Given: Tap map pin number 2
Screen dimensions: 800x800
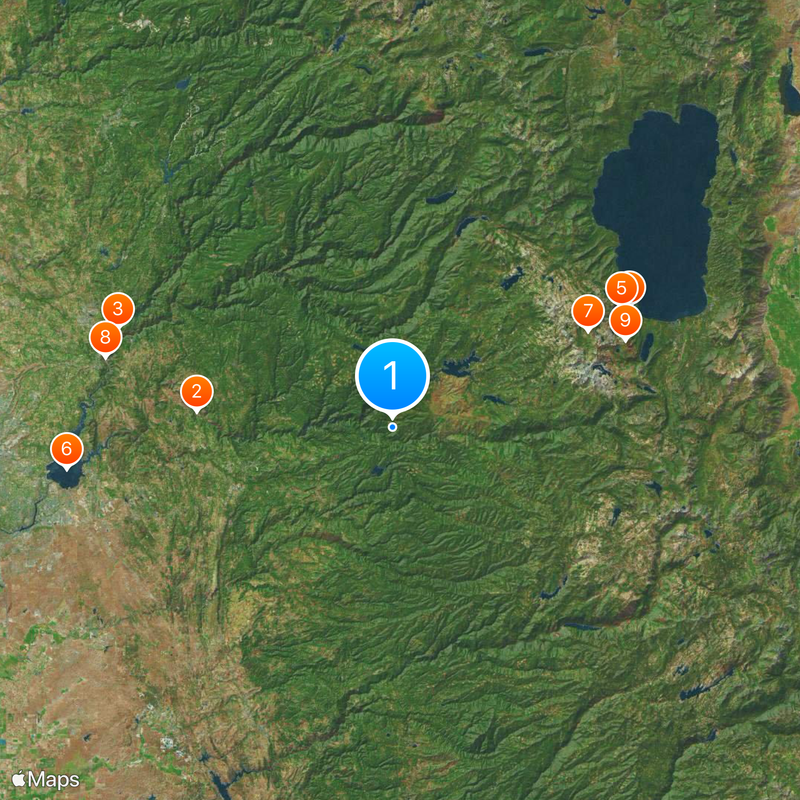Looking at the screenshot, I should (x=196, y=391).
